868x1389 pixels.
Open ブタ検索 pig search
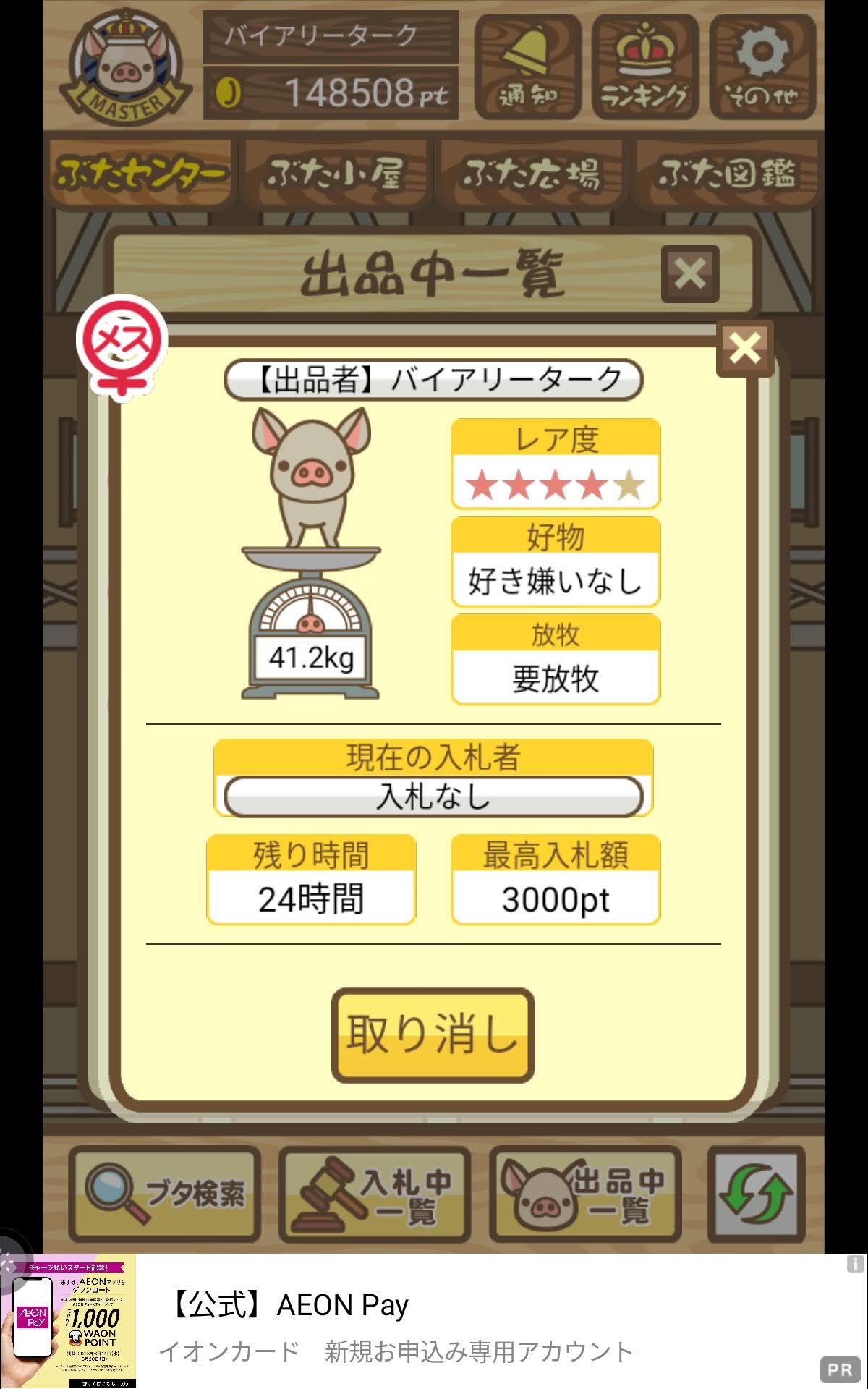click(165, 1194)
